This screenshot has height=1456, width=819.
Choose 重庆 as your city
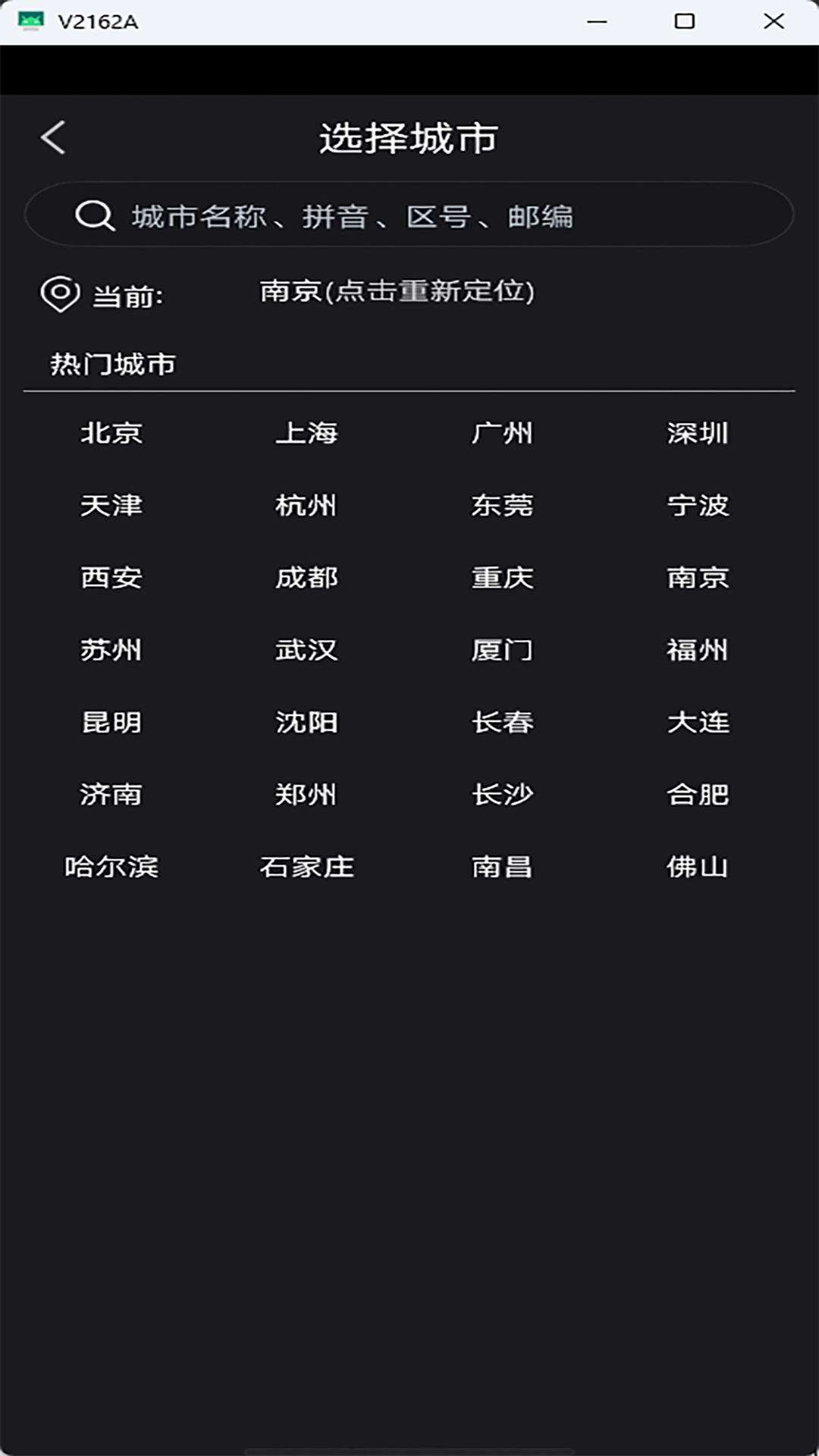tap(502, 578)
